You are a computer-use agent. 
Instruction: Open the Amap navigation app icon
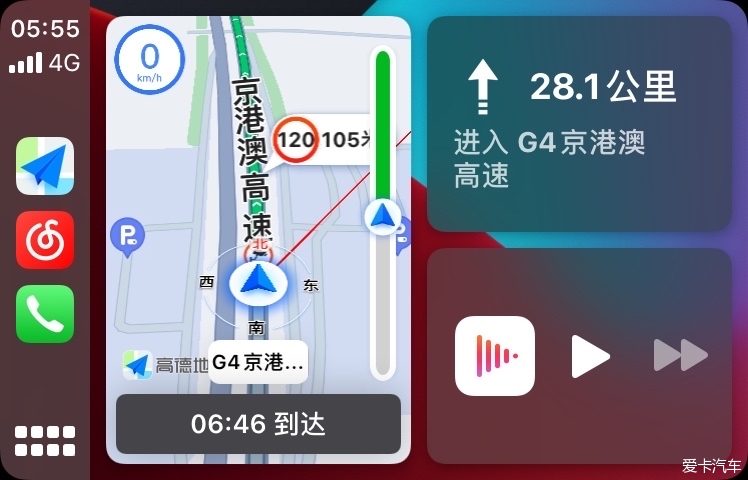45,166
